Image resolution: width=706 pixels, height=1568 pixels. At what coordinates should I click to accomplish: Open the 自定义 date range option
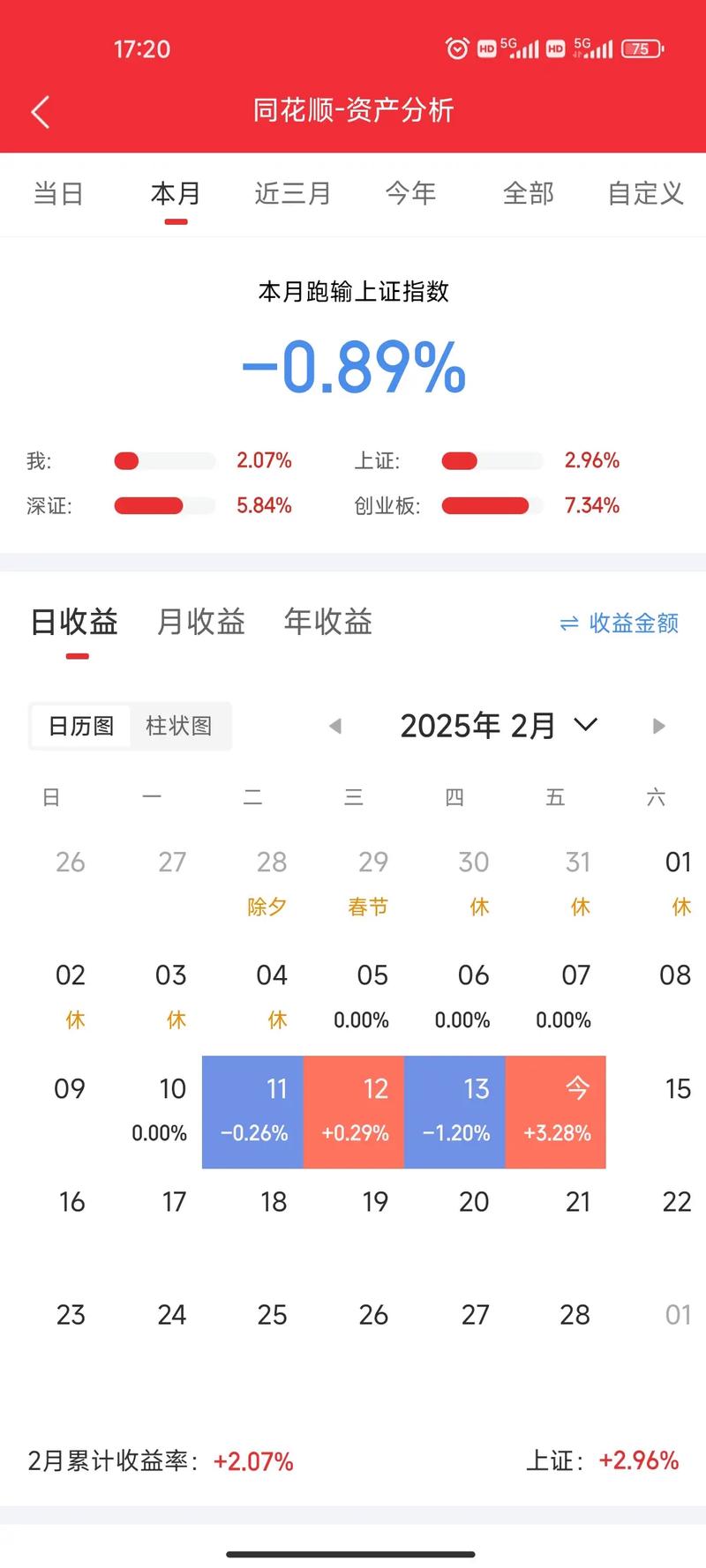click(x=645, y=193)
